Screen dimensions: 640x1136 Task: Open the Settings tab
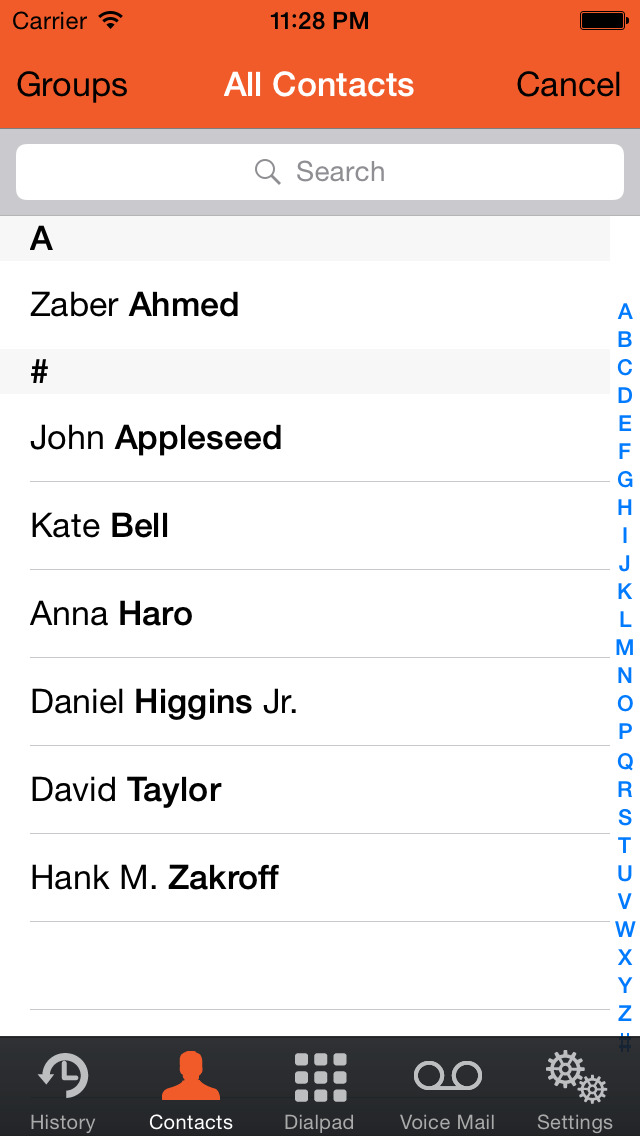tap(575, 1087)
